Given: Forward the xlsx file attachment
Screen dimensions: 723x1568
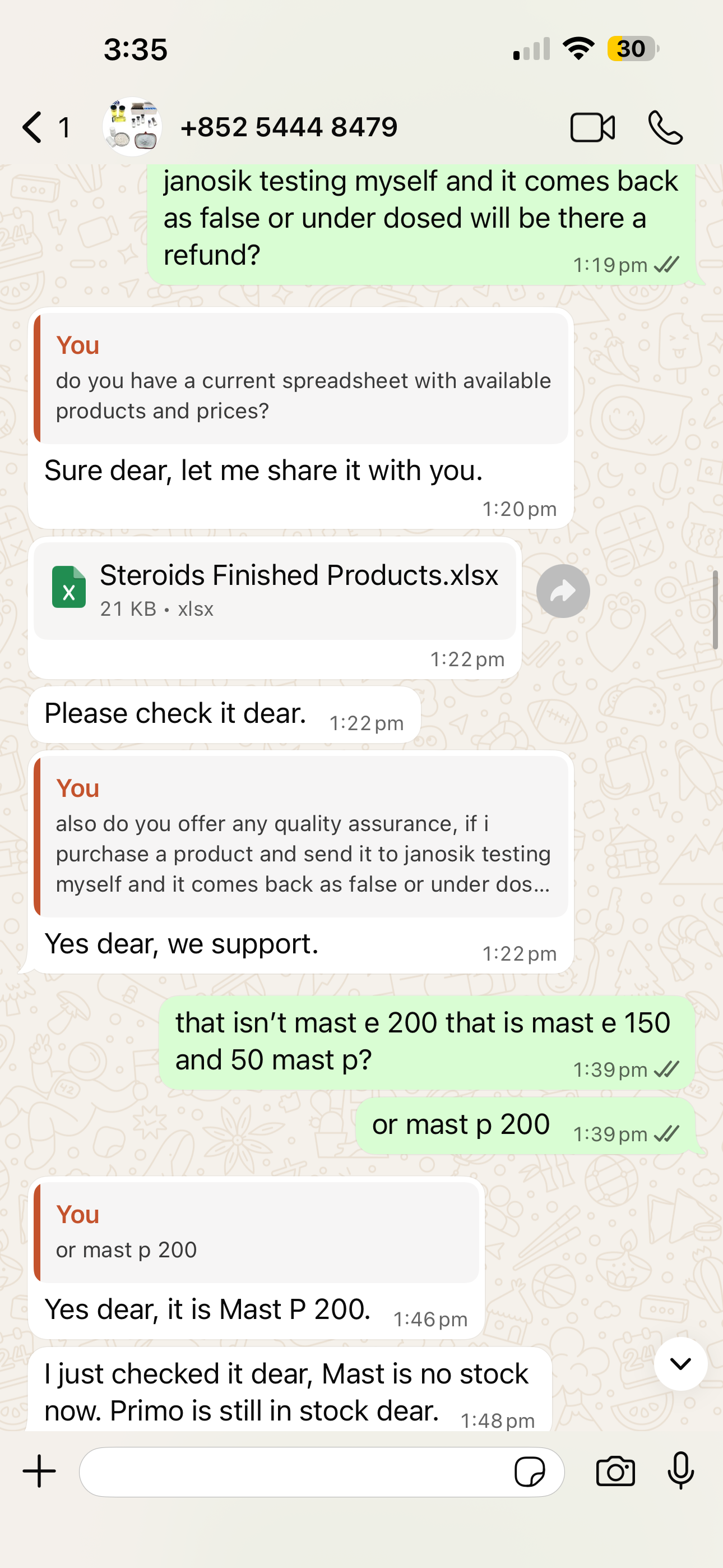Looking at the screenshot, I should (562, 591).
